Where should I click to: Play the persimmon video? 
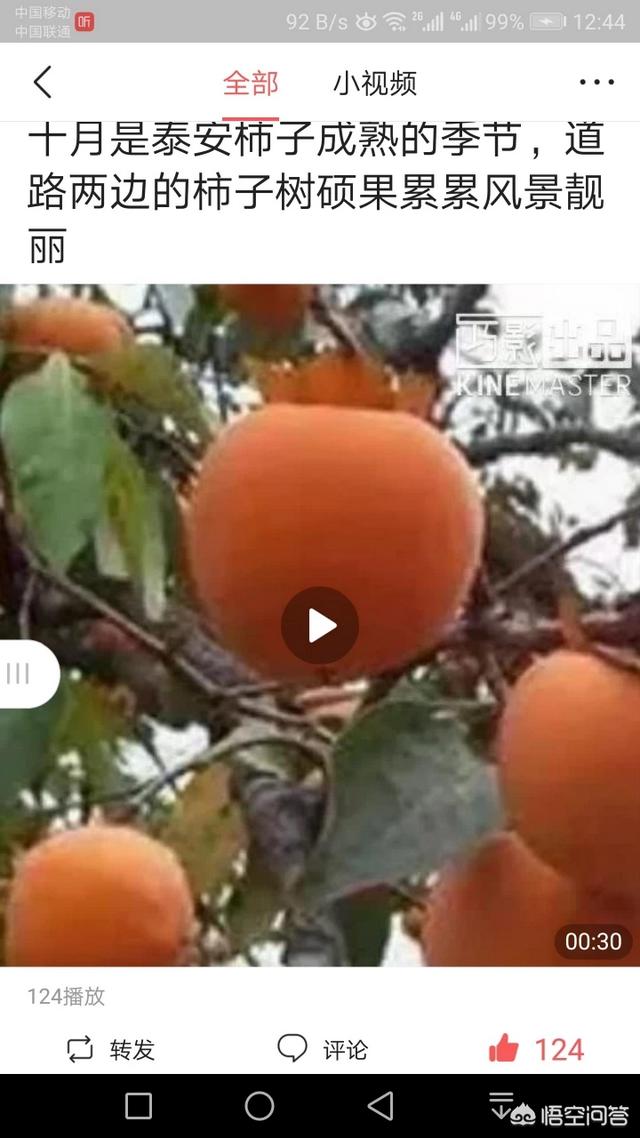tap(320, 626)
